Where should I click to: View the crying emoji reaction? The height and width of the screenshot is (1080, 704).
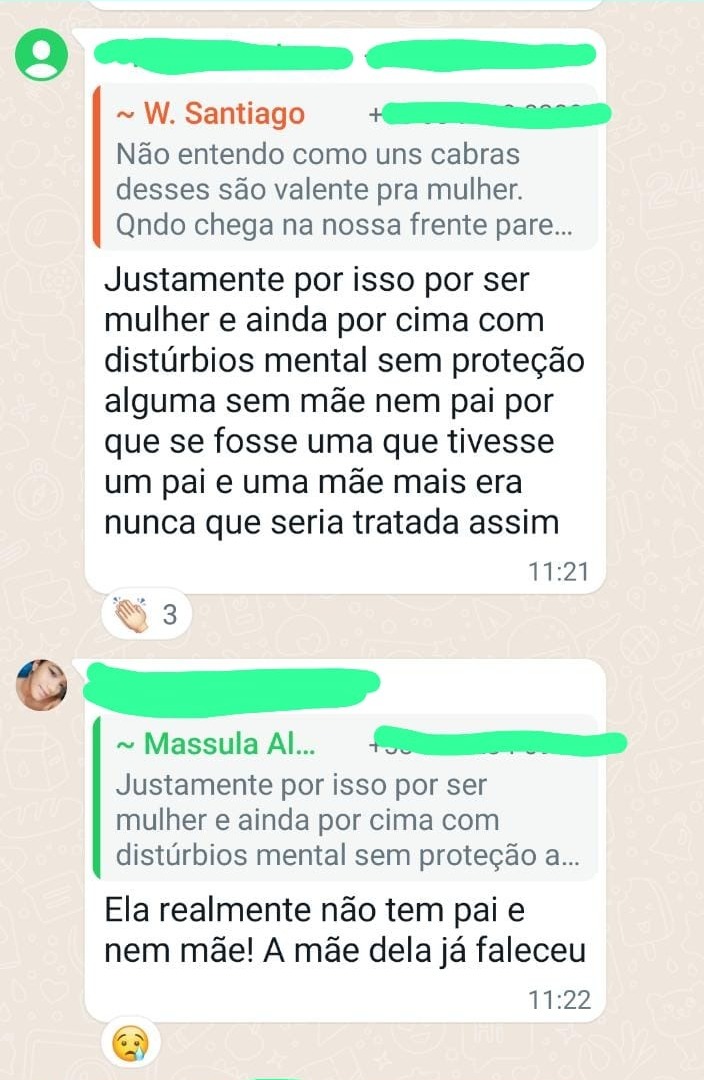point(132,1045)
